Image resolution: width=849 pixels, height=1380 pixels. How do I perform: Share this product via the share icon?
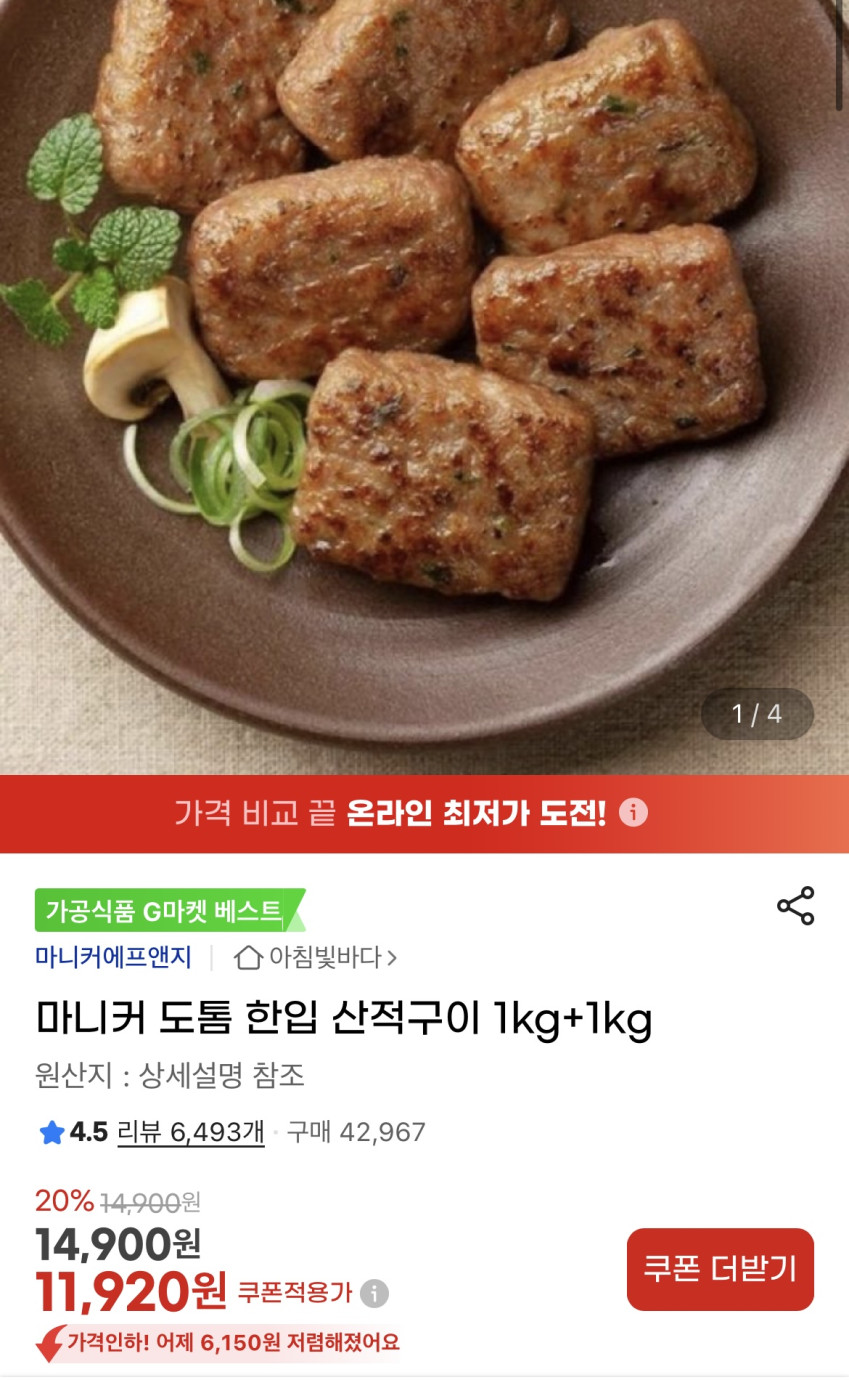pyautogui.click(x=795, y=906)
